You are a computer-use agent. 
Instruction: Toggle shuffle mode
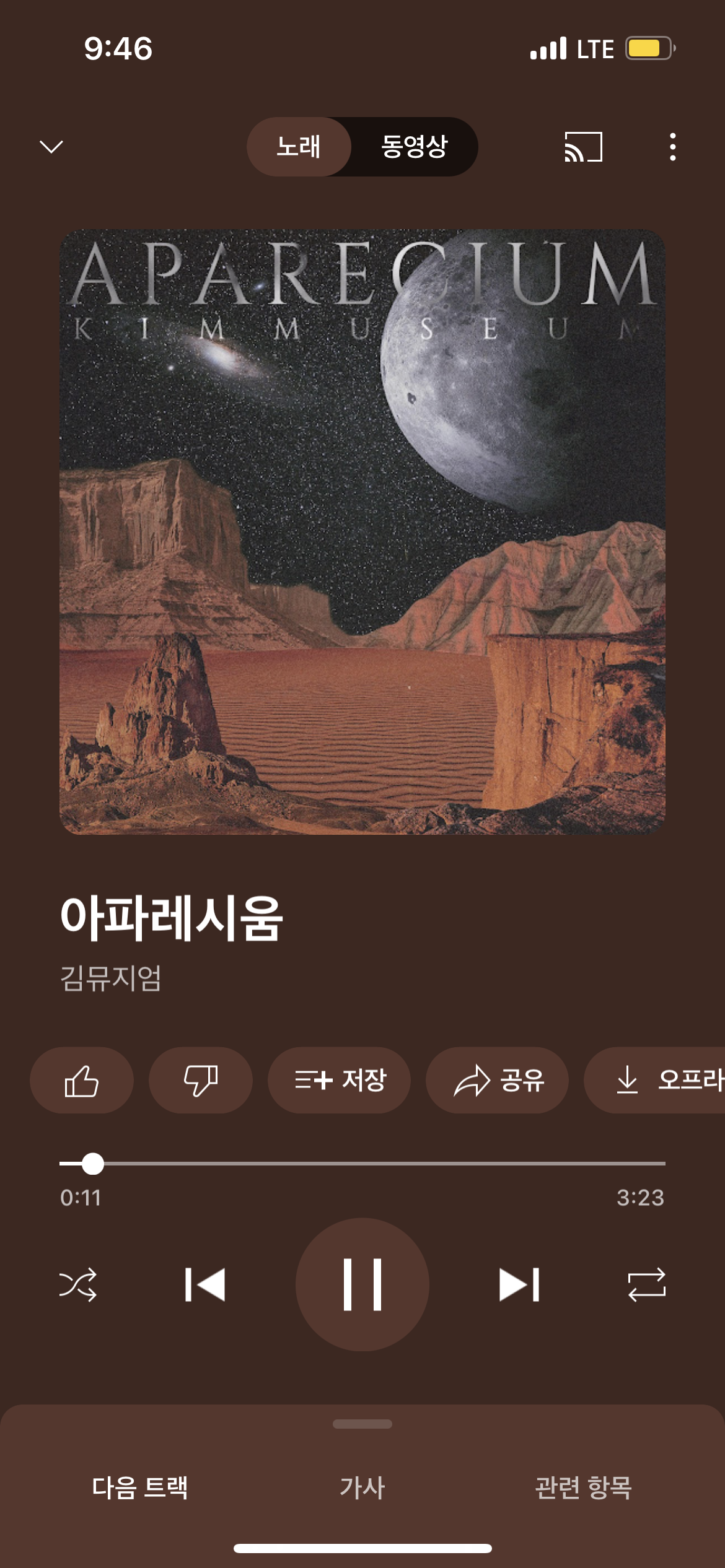click(78, 1285)
